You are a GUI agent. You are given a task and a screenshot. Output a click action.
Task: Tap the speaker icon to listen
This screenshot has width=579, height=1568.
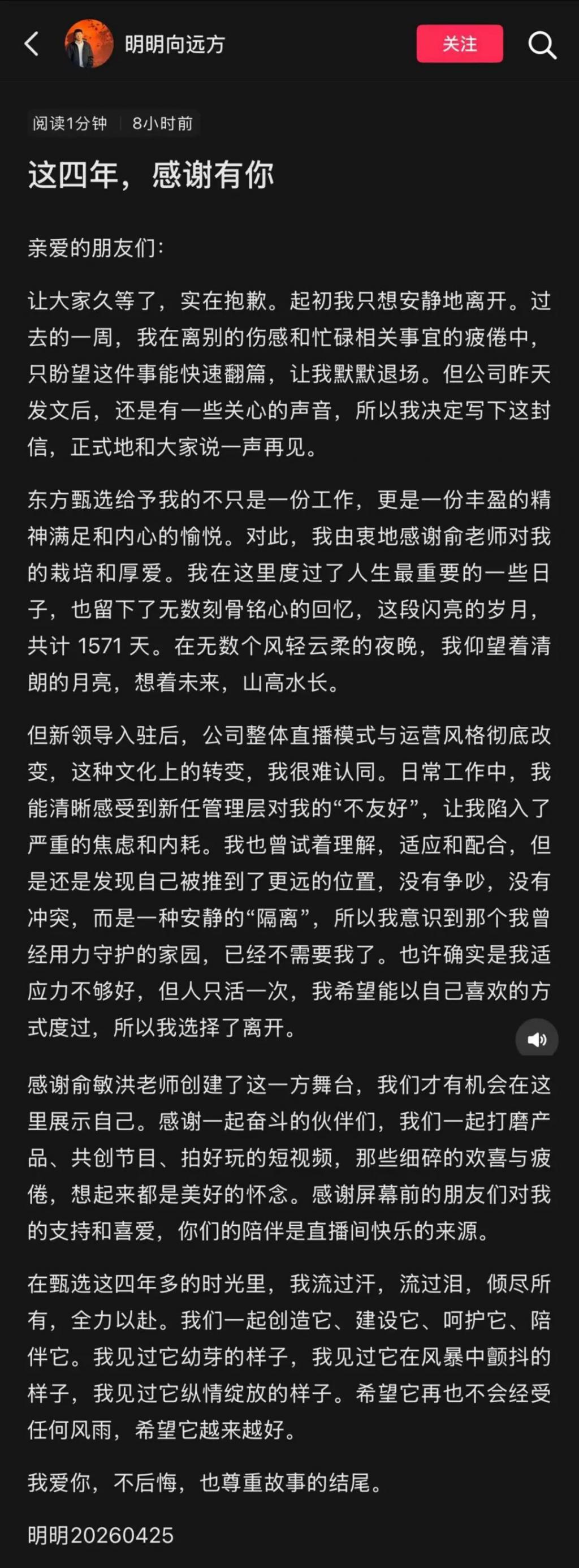click(537, 1039)
